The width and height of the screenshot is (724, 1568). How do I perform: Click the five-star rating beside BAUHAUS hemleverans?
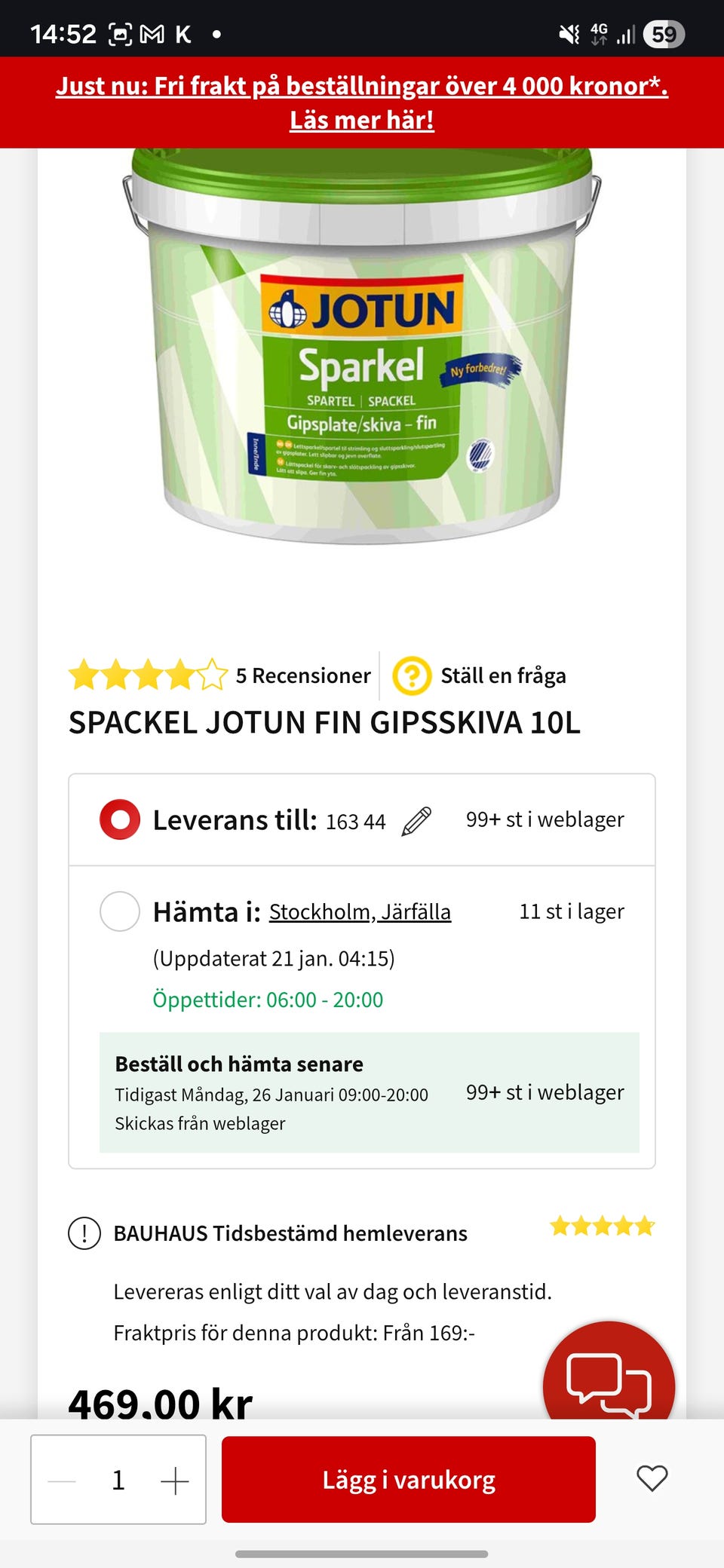coord(601,1227)
